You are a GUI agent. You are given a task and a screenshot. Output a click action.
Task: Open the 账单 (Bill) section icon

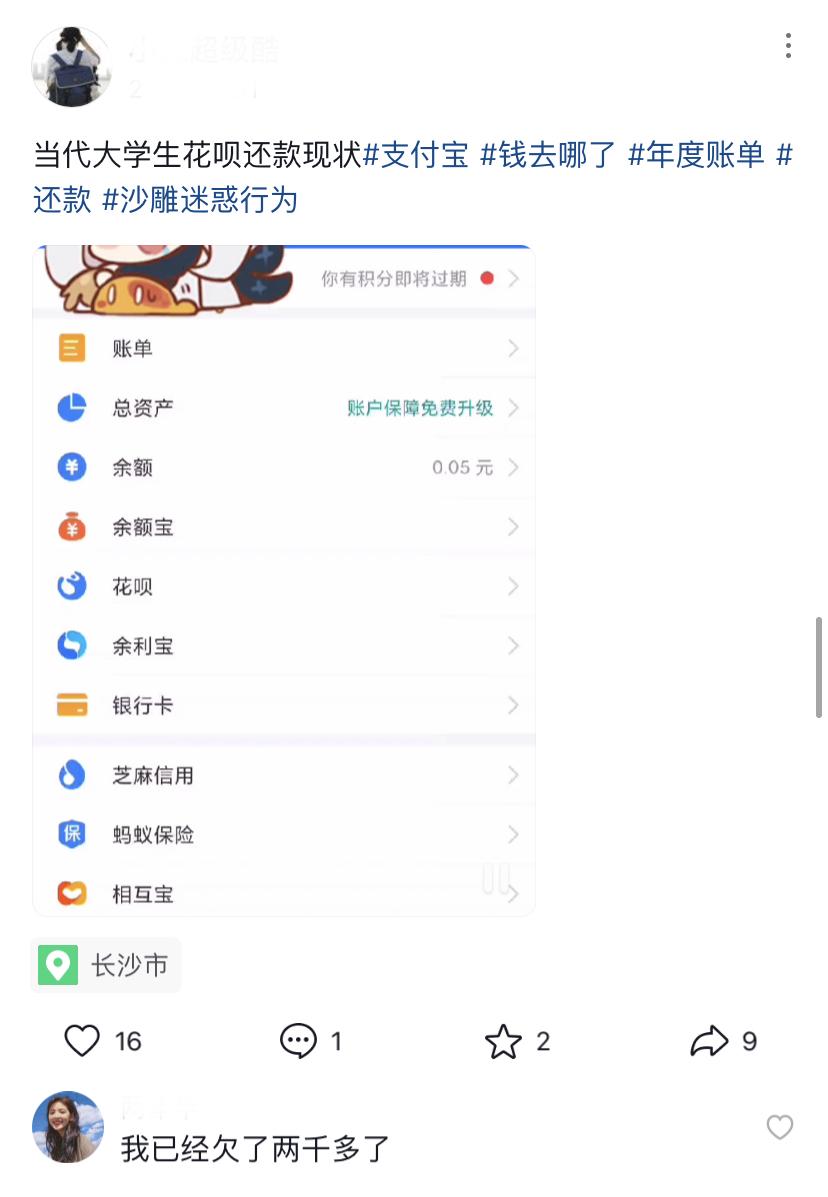point(70,348)
